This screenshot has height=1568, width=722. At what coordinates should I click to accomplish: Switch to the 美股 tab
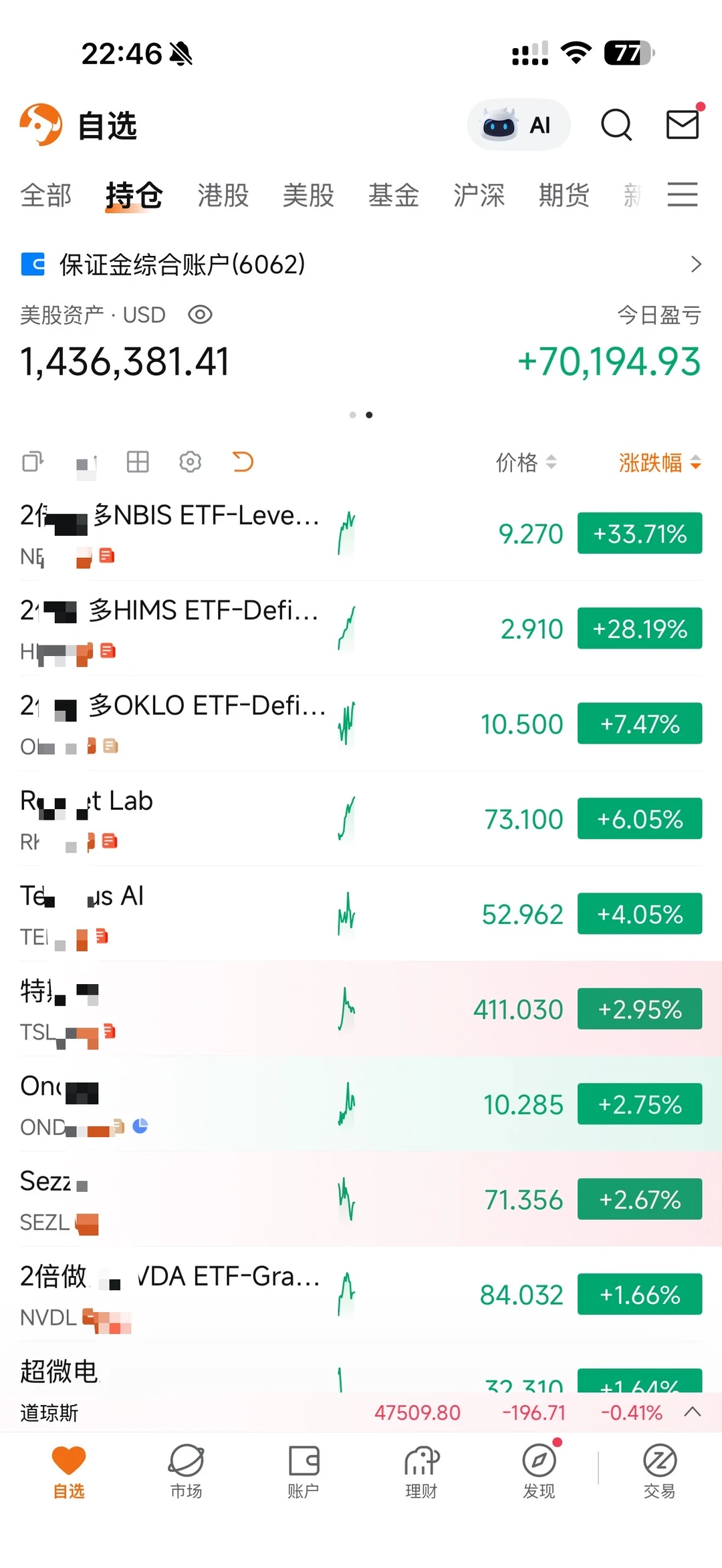[x=307, y=195]
